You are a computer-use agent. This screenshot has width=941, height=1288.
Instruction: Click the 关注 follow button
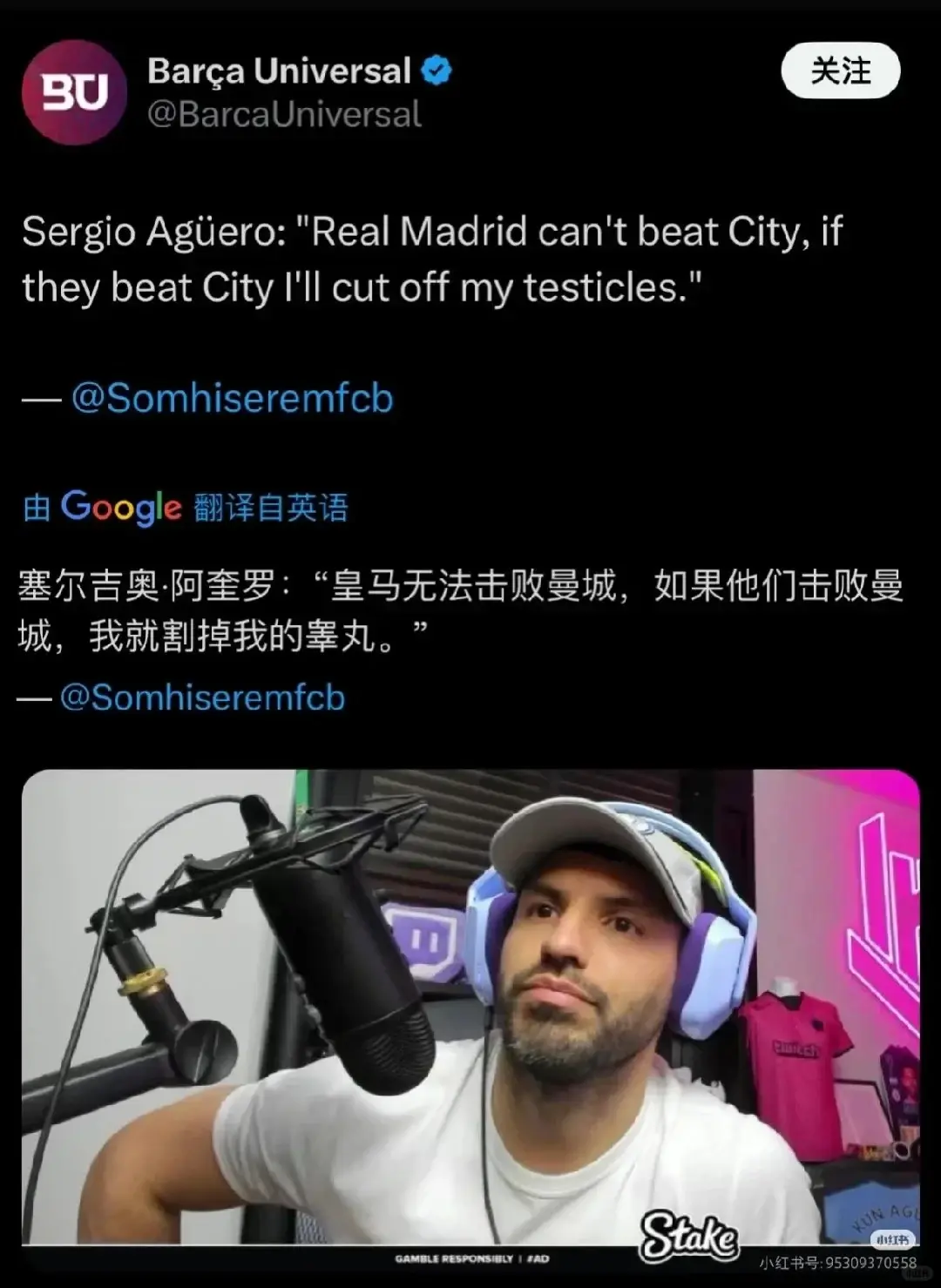point(840,72)
